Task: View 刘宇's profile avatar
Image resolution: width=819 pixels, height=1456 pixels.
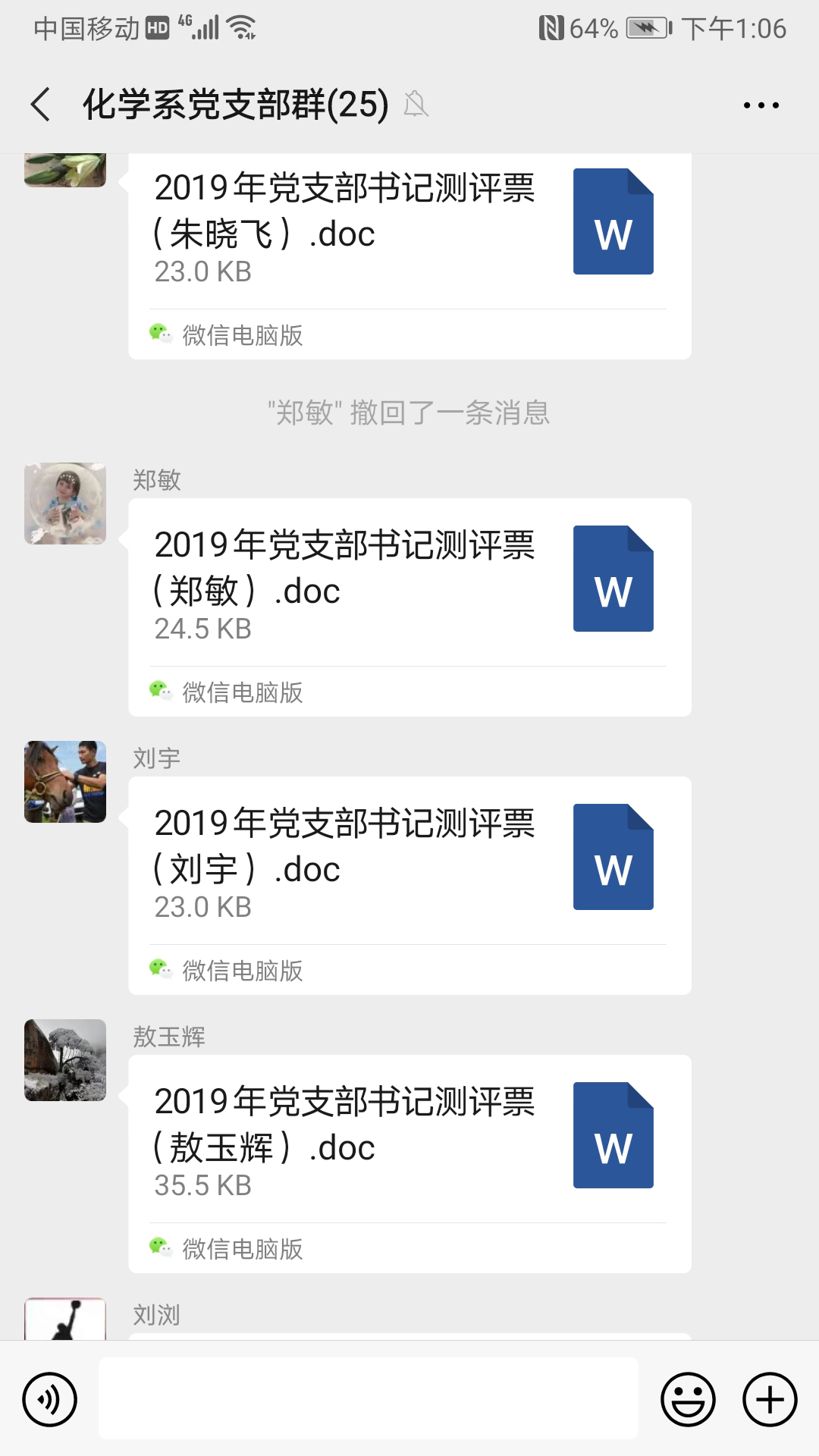Action: (x=65, y=782)
